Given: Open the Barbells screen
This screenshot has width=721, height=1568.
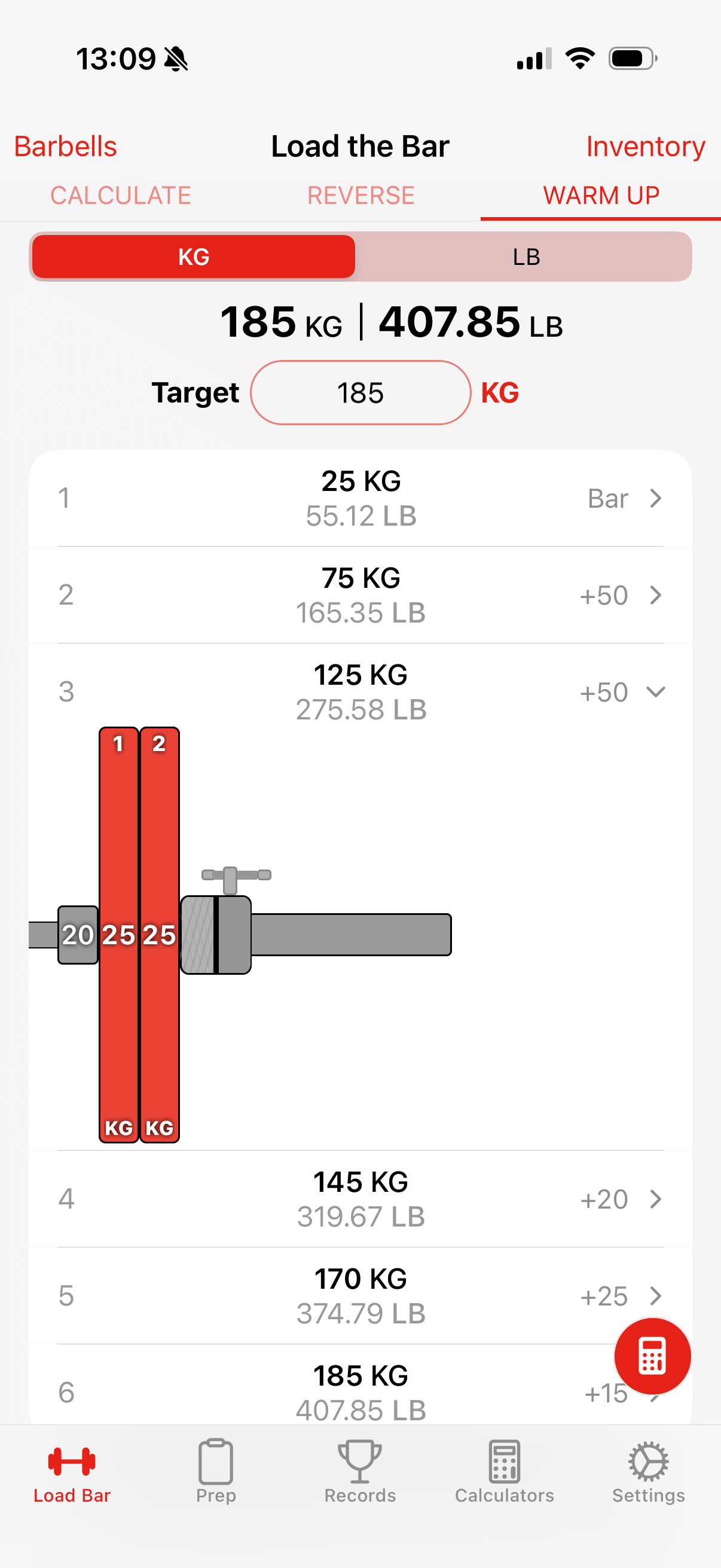Looking at the screenshot, I should 65,146.
